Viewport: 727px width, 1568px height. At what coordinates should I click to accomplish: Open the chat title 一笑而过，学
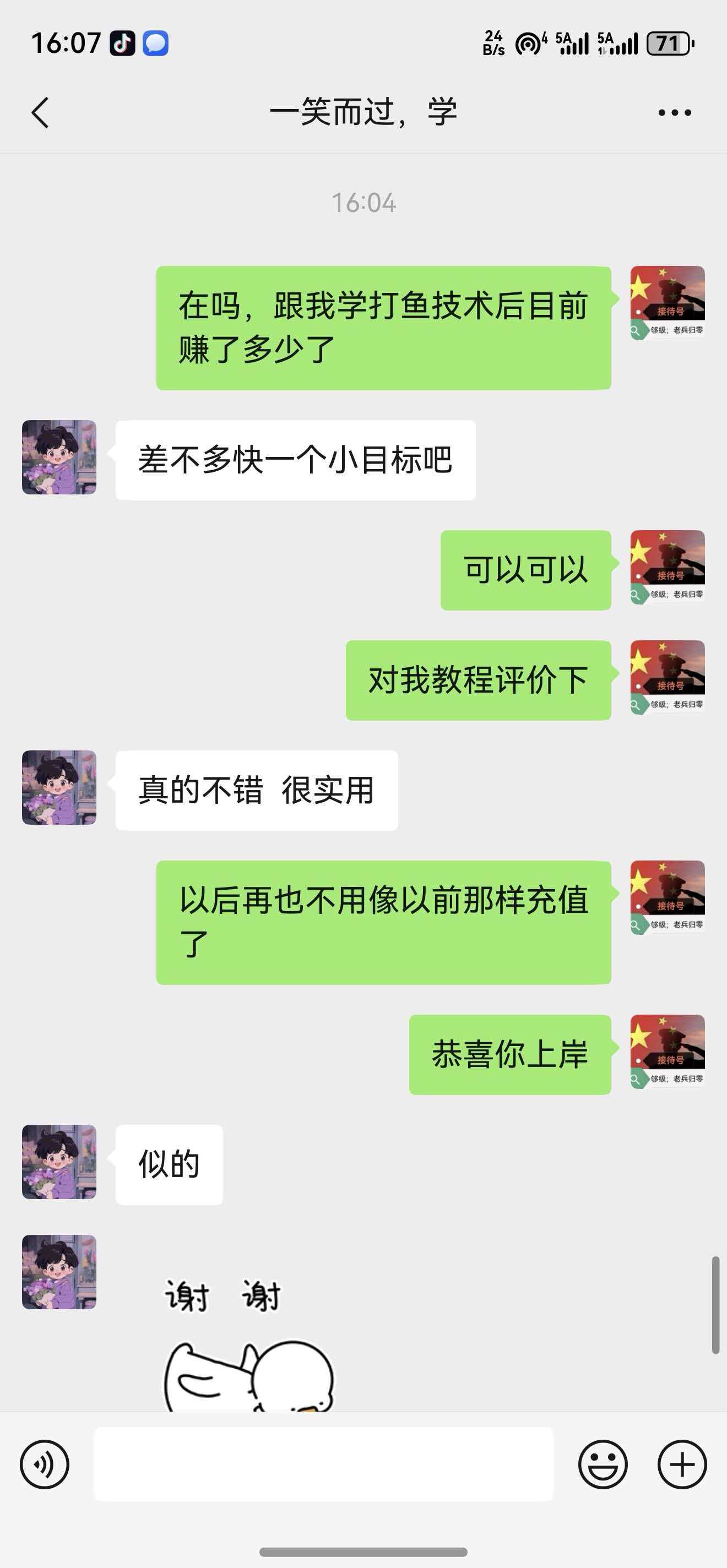(x=363, y=112)
